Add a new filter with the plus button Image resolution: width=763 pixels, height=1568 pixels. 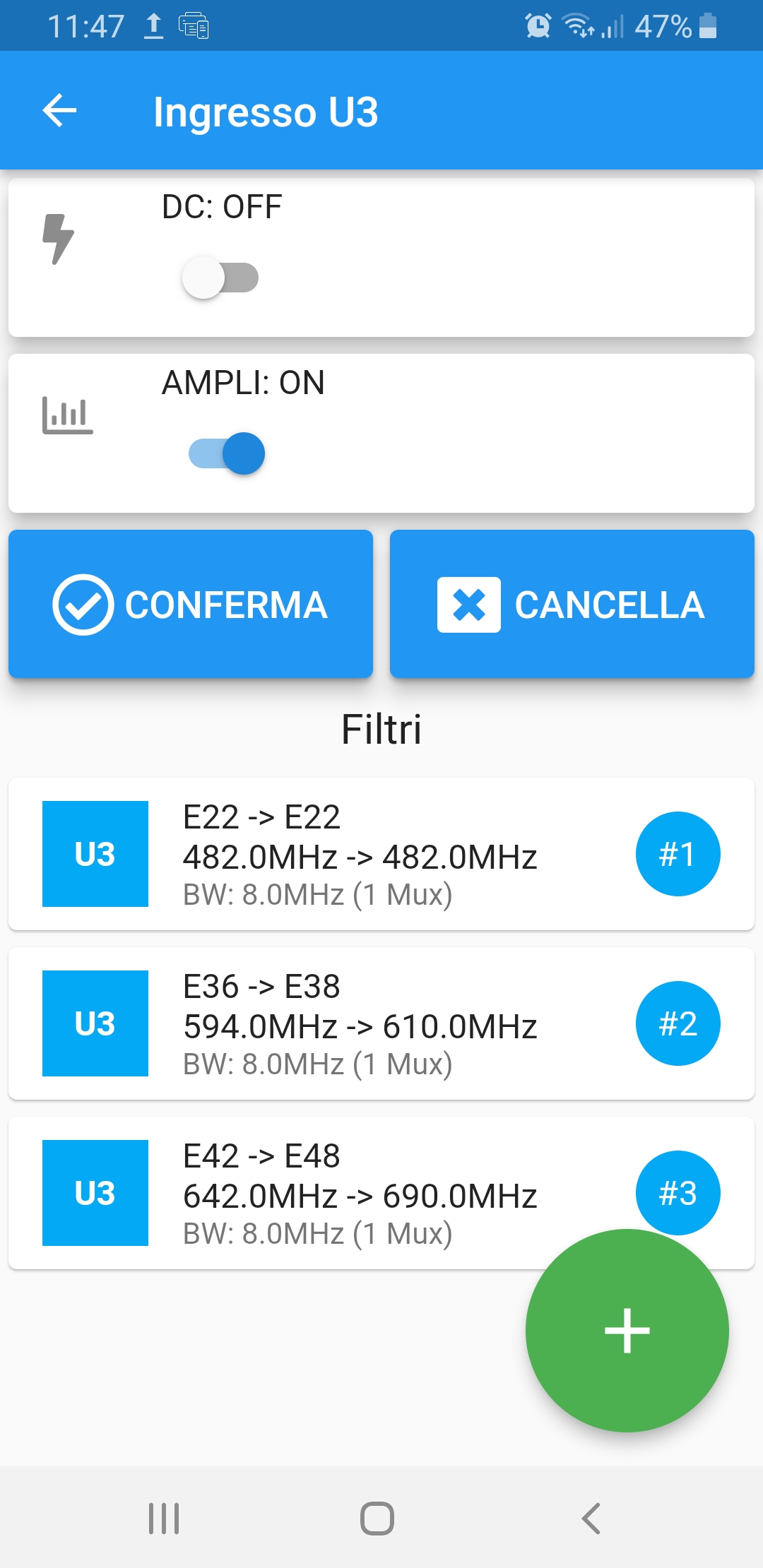click(627, 1331)
